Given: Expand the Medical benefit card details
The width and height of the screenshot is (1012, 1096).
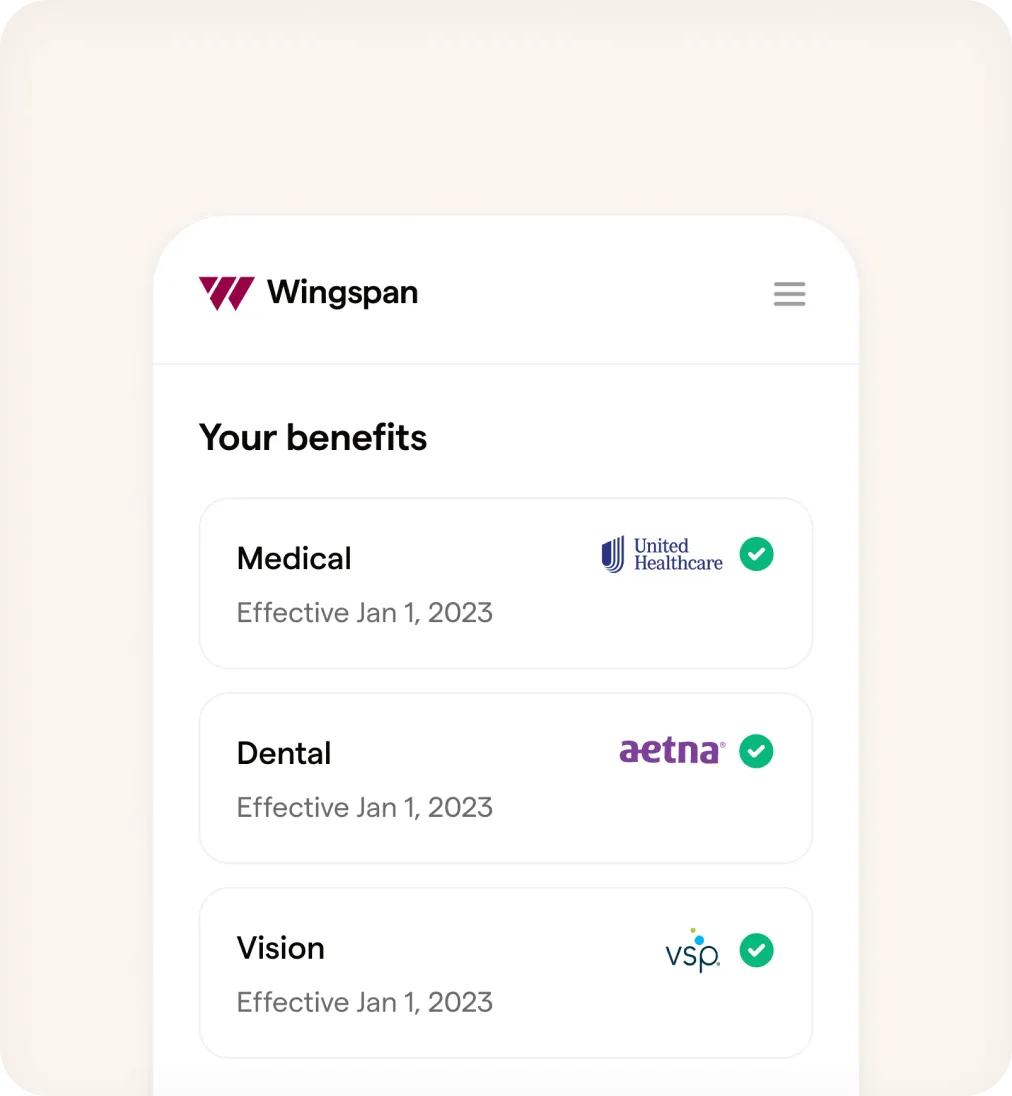Looking at the screenshot, I should pyautogui.click(x=506, y=583).
